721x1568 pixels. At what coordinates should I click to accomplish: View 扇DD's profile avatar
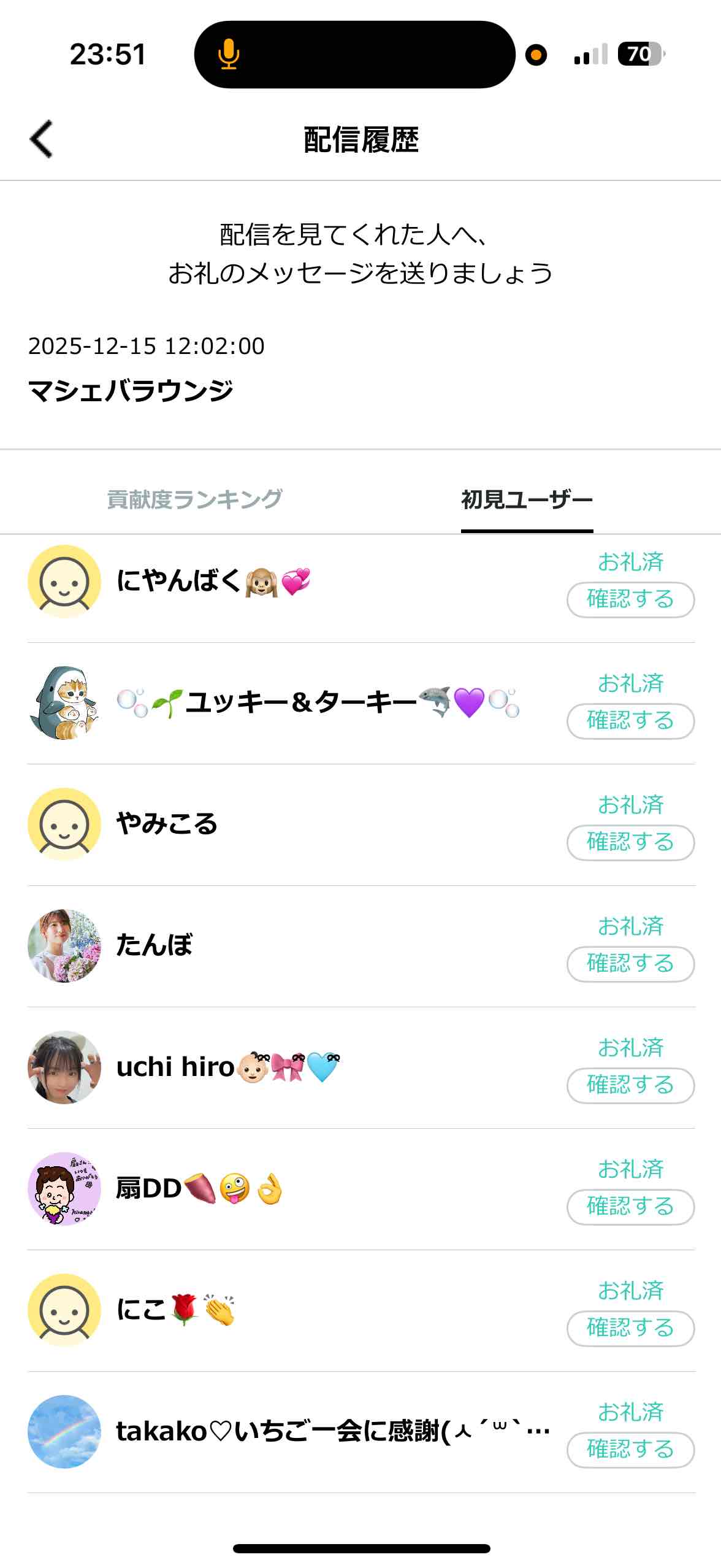[64, 1188]
